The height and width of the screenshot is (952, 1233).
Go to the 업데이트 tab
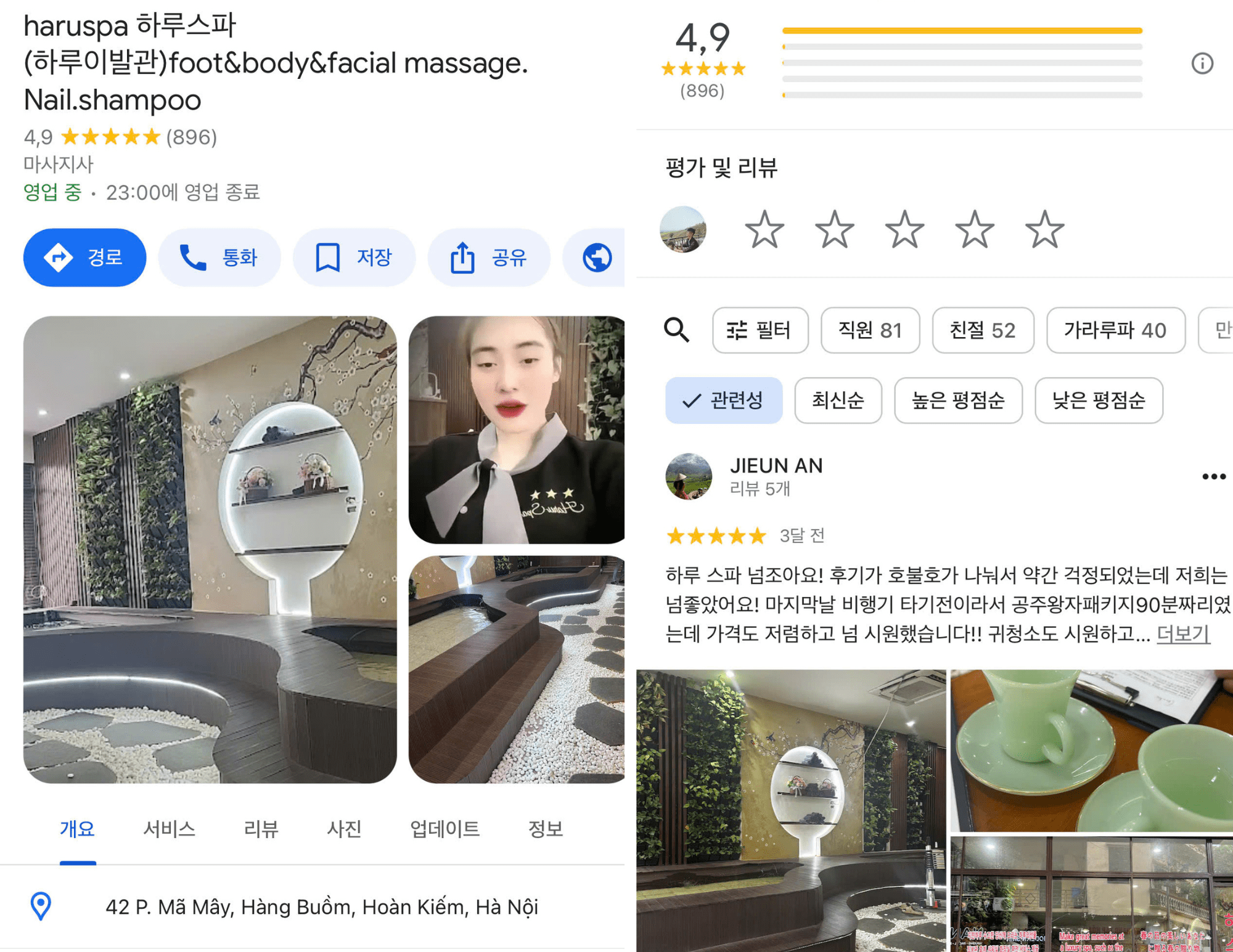(444, 829)
